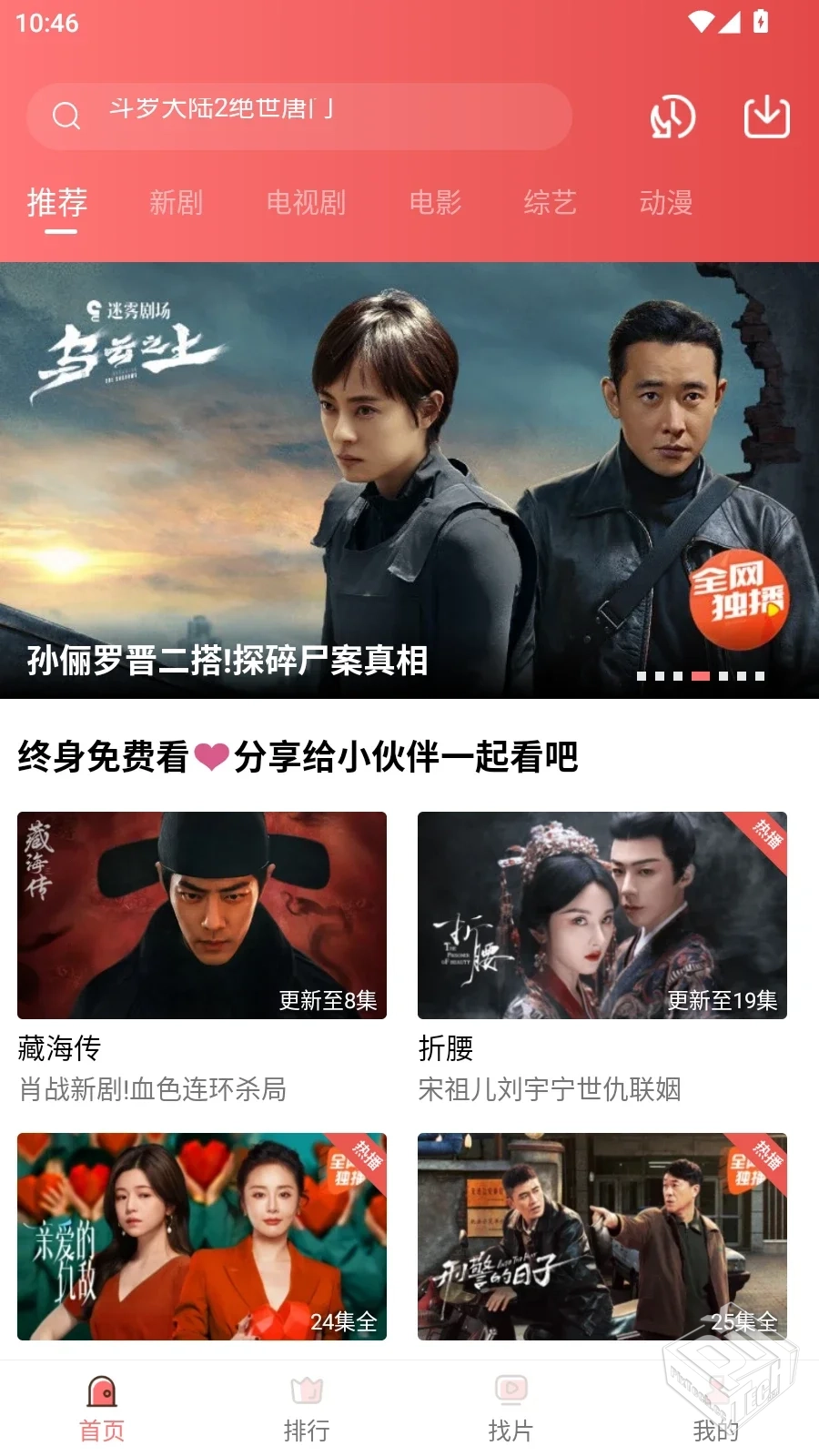Tap the 找片 find-video icon

[x=511, y=1390]
